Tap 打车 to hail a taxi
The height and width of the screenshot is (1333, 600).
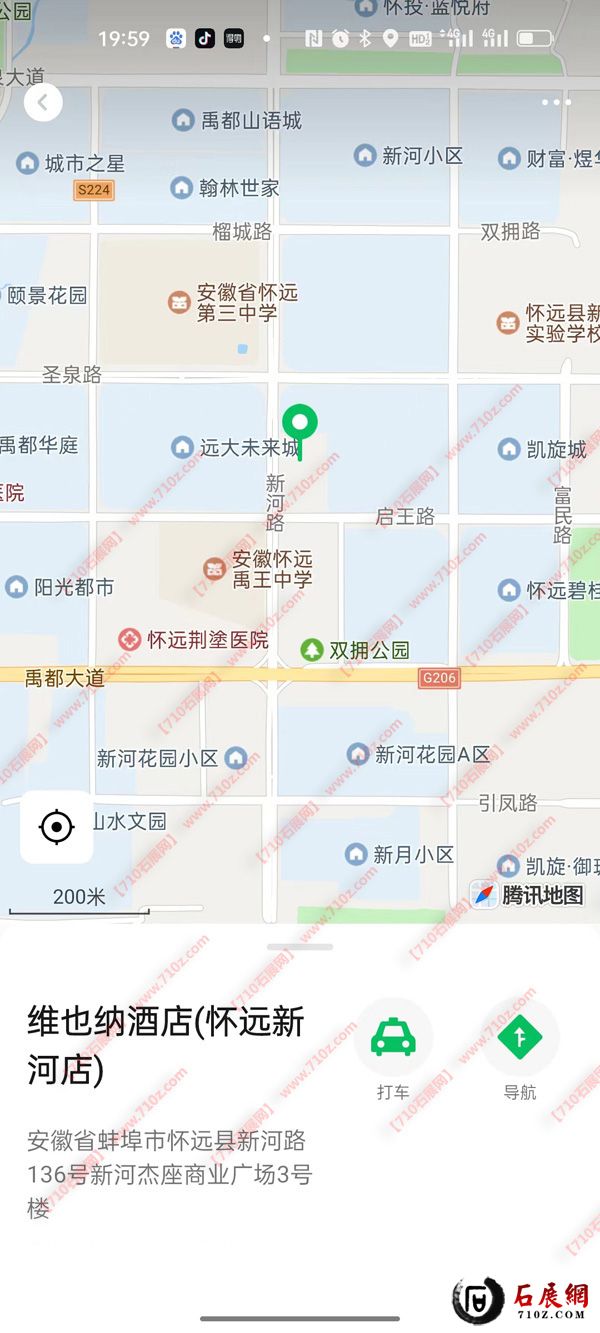click(393, 1038)
